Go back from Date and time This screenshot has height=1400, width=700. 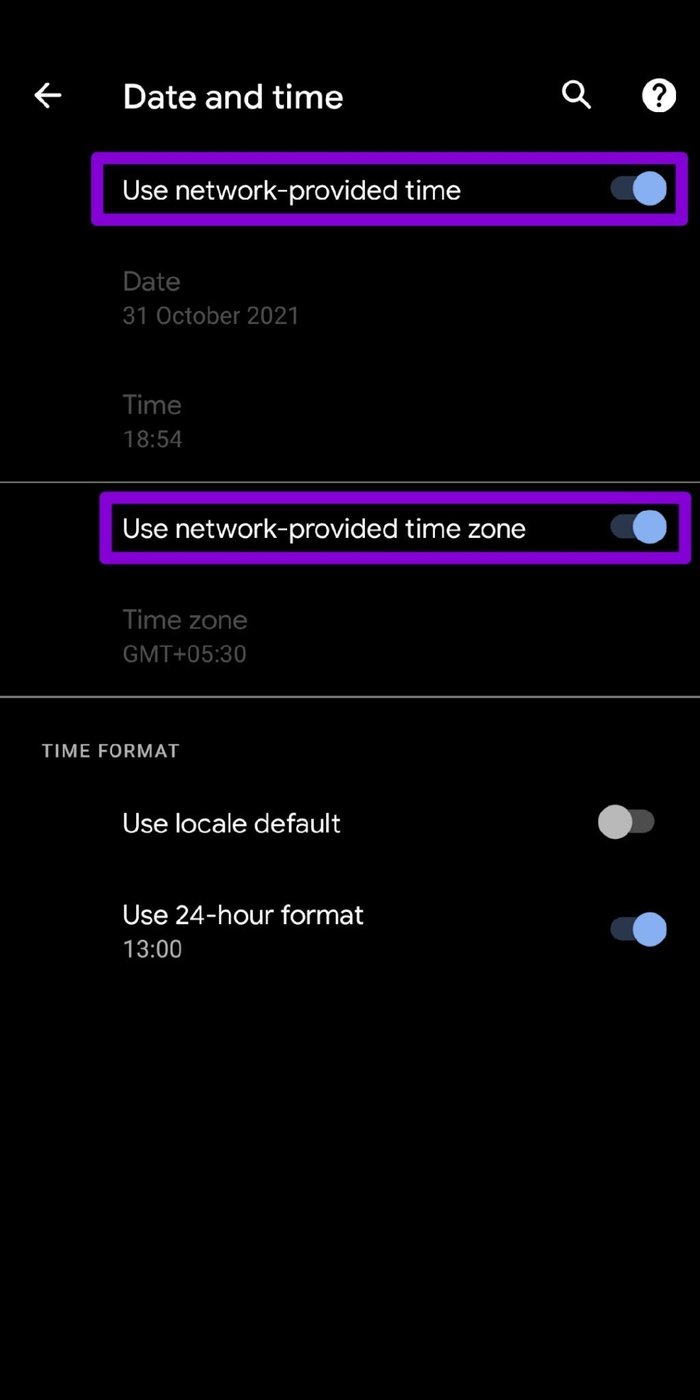pos(48,96)
